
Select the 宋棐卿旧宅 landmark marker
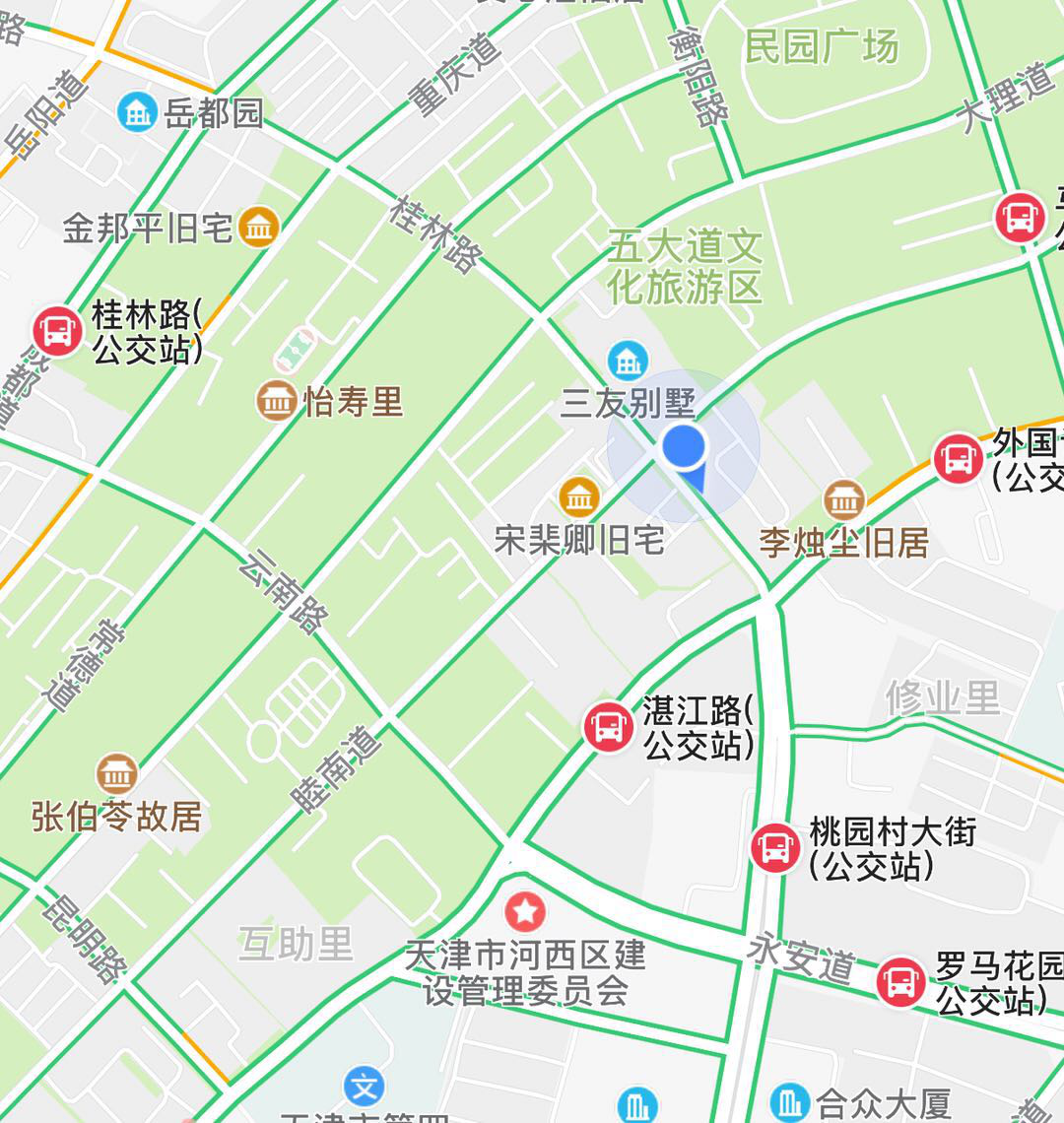pyautogui.click(x=579, y=497)
